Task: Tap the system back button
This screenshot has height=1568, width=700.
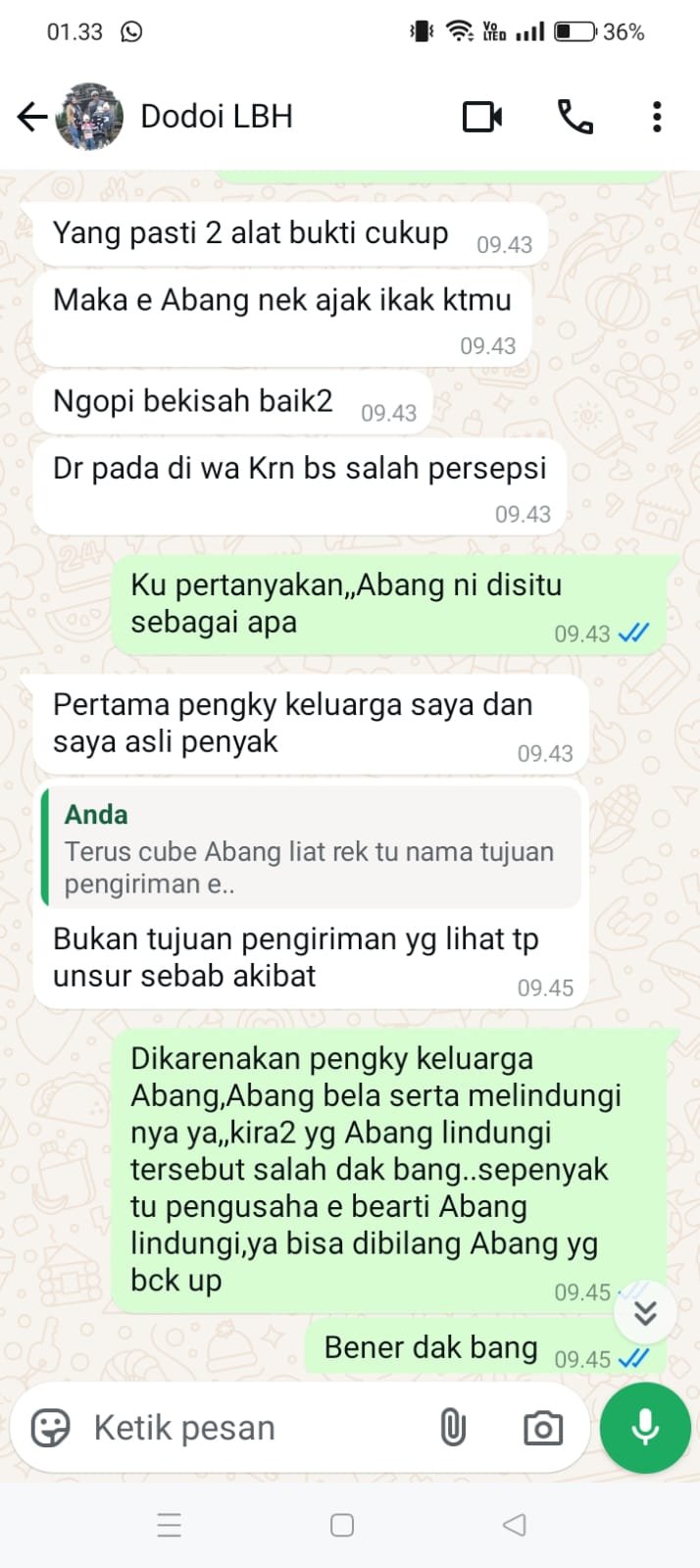Action: [514, 1525]
